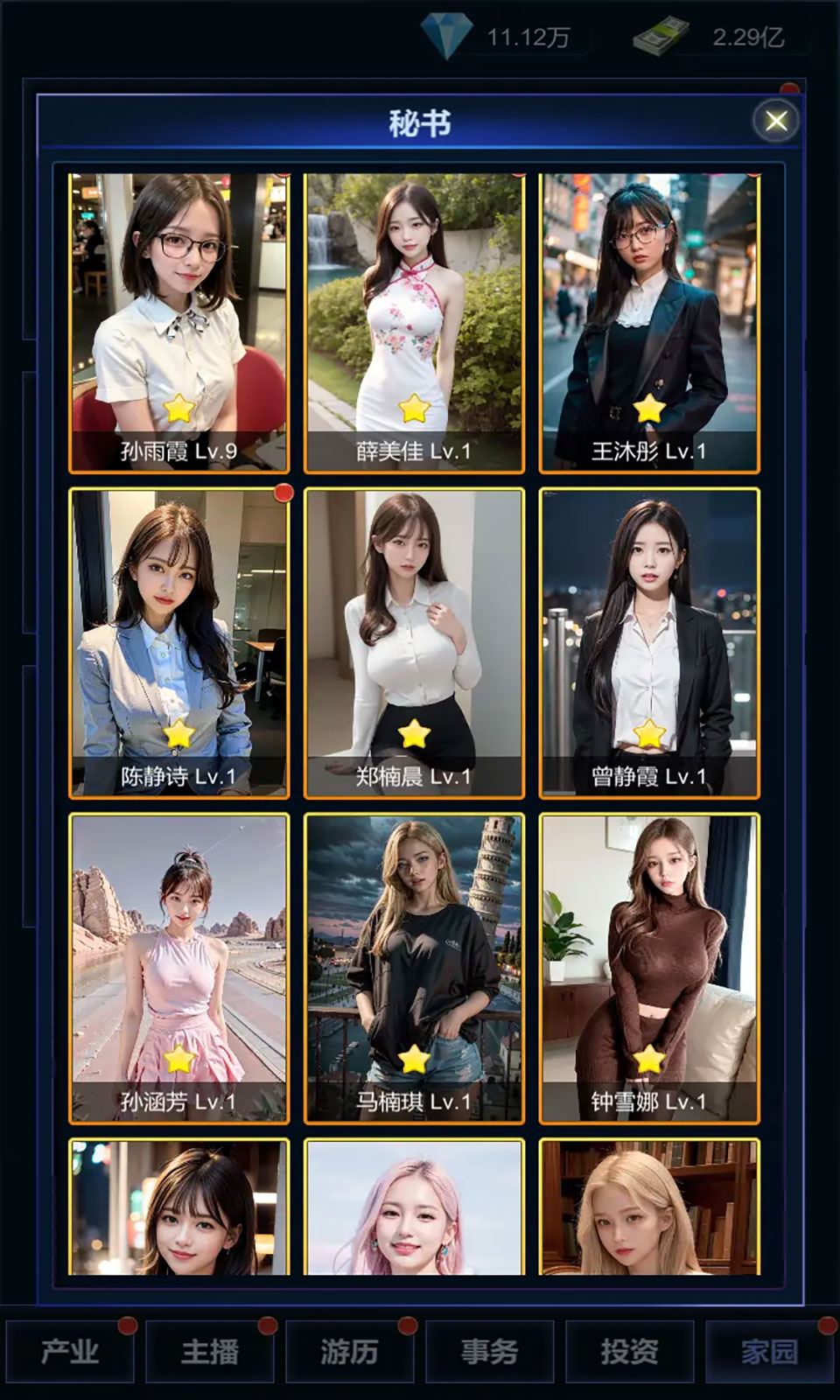View secretary 郑楠晨

[414, 643]
